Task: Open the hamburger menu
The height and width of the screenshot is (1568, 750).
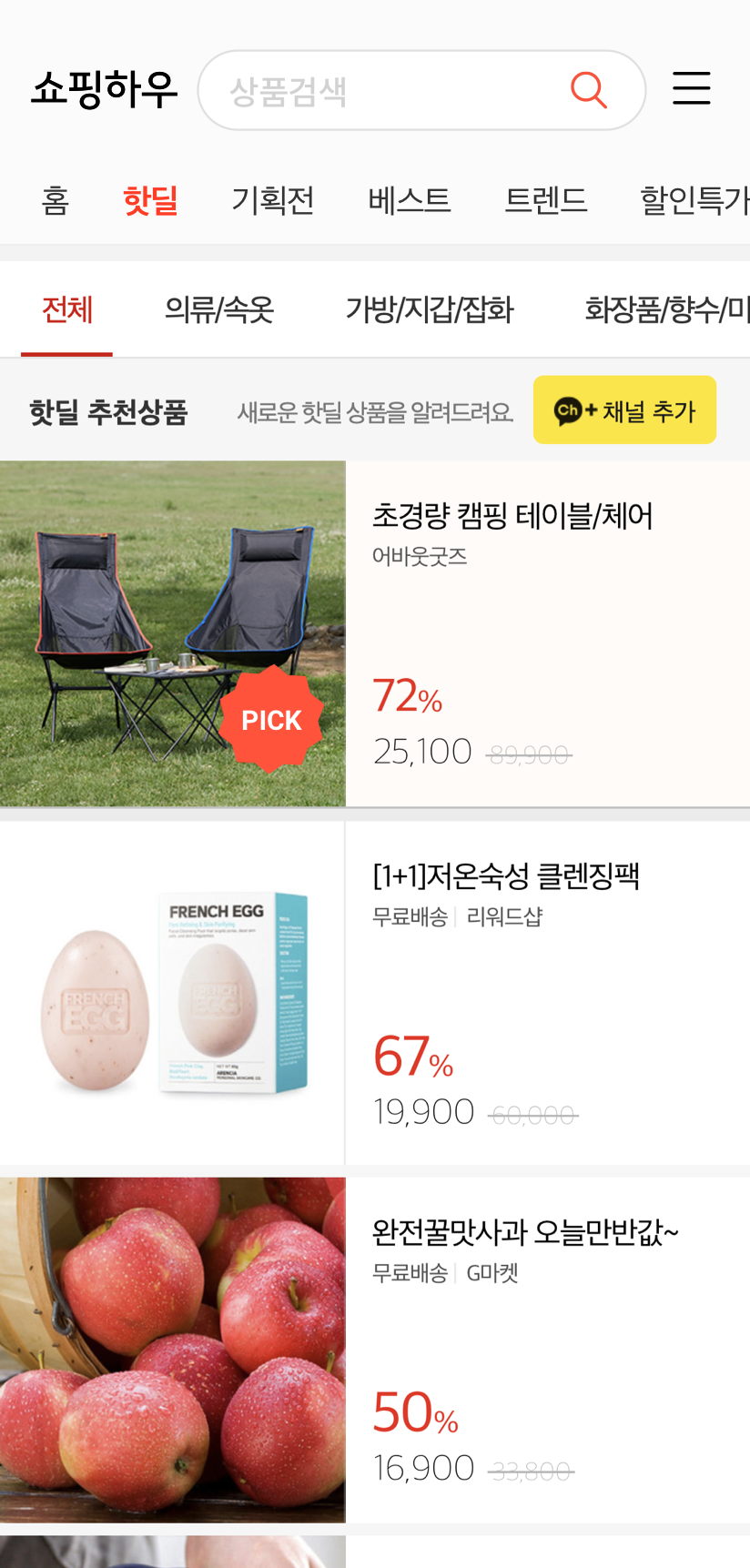Action: click(691, 89)
